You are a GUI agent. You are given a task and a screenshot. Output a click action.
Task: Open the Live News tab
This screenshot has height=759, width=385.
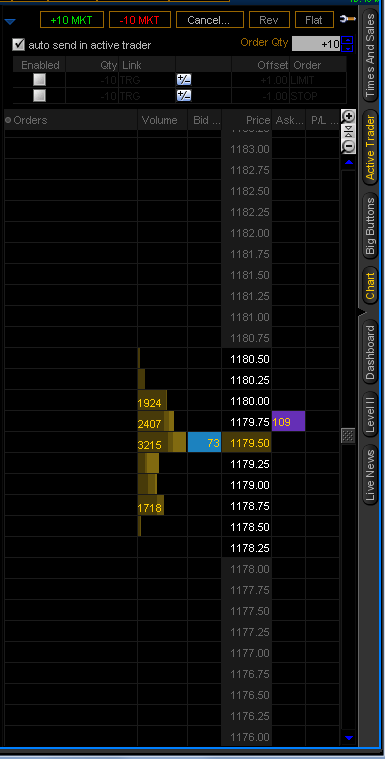pyautogui.click(x=370, y=475)
